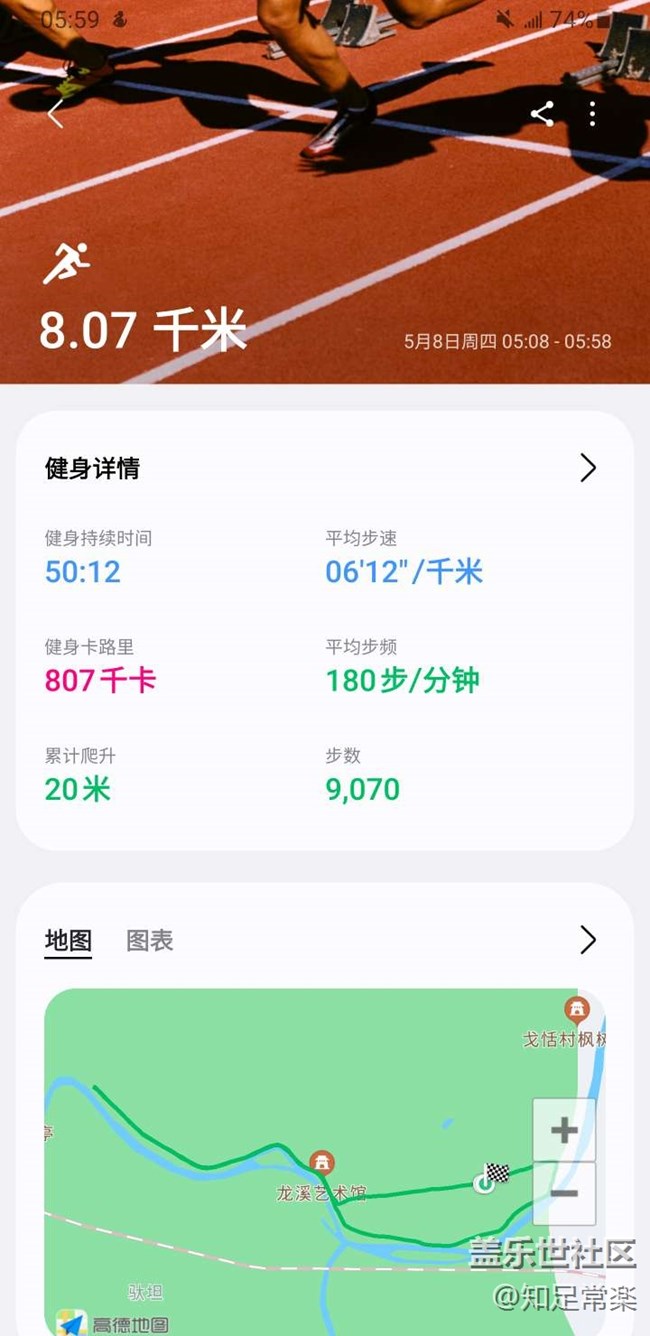Screen dimensions: 650x1336
Task: Open the three-dot overflow menu
Action: point(593,114)
